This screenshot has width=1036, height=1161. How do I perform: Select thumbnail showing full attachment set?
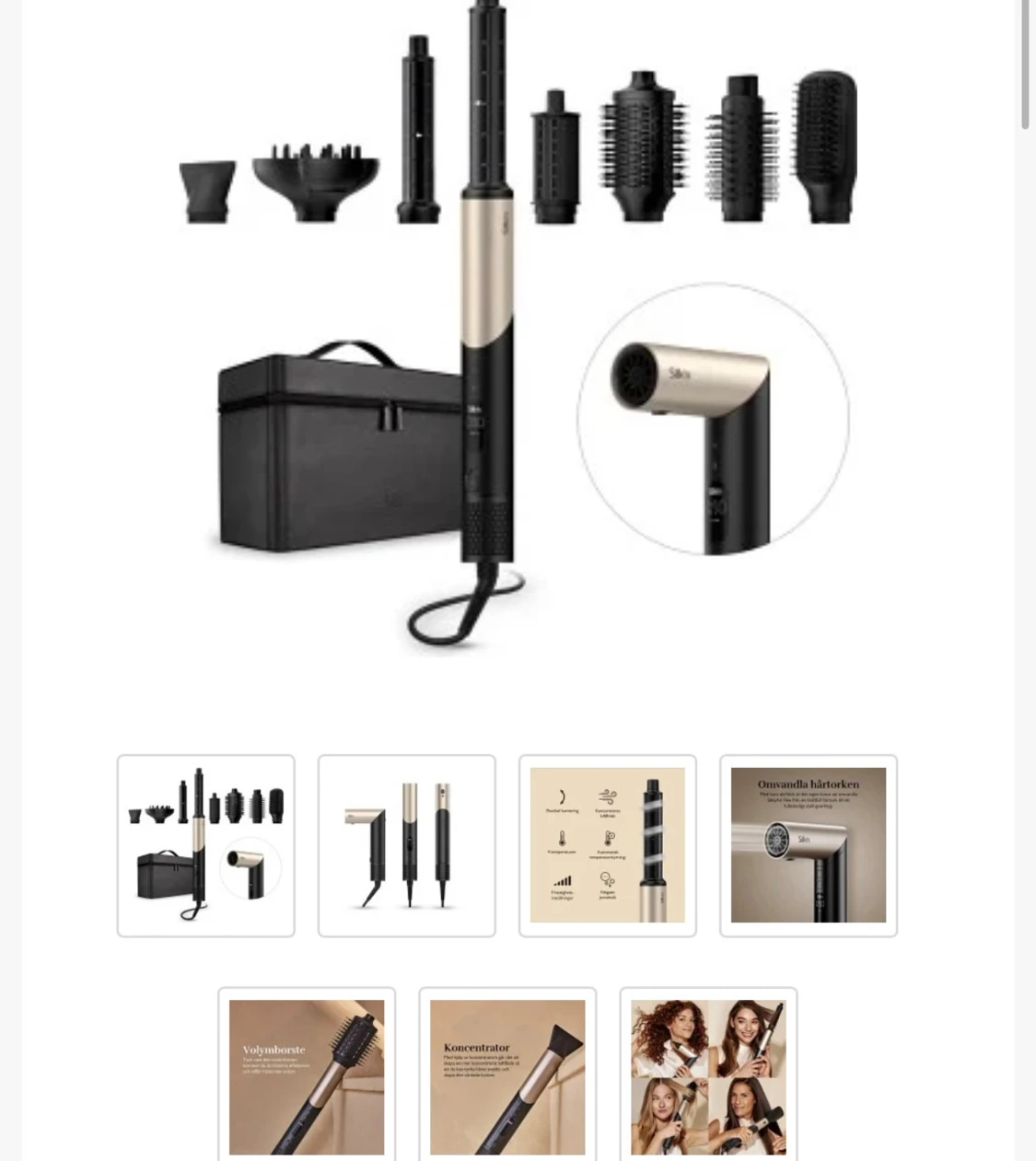coord(206,845)
